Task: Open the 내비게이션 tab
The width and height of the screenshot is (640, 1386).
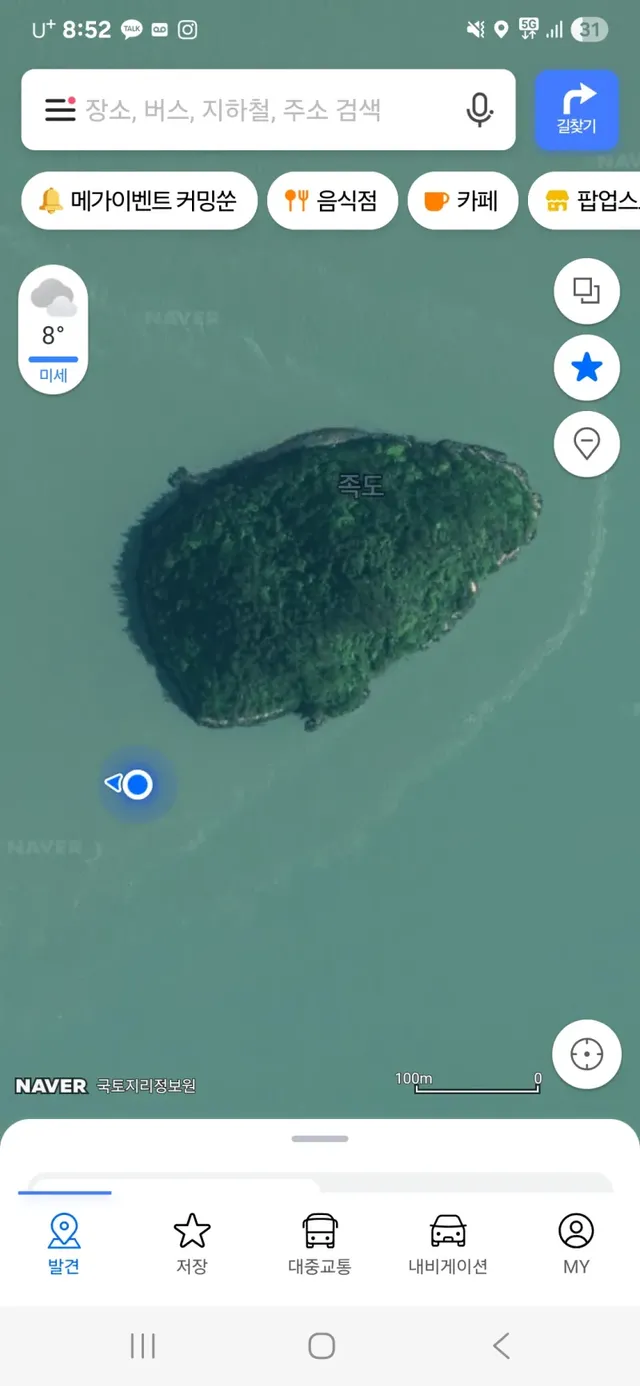Action: 448,1244
